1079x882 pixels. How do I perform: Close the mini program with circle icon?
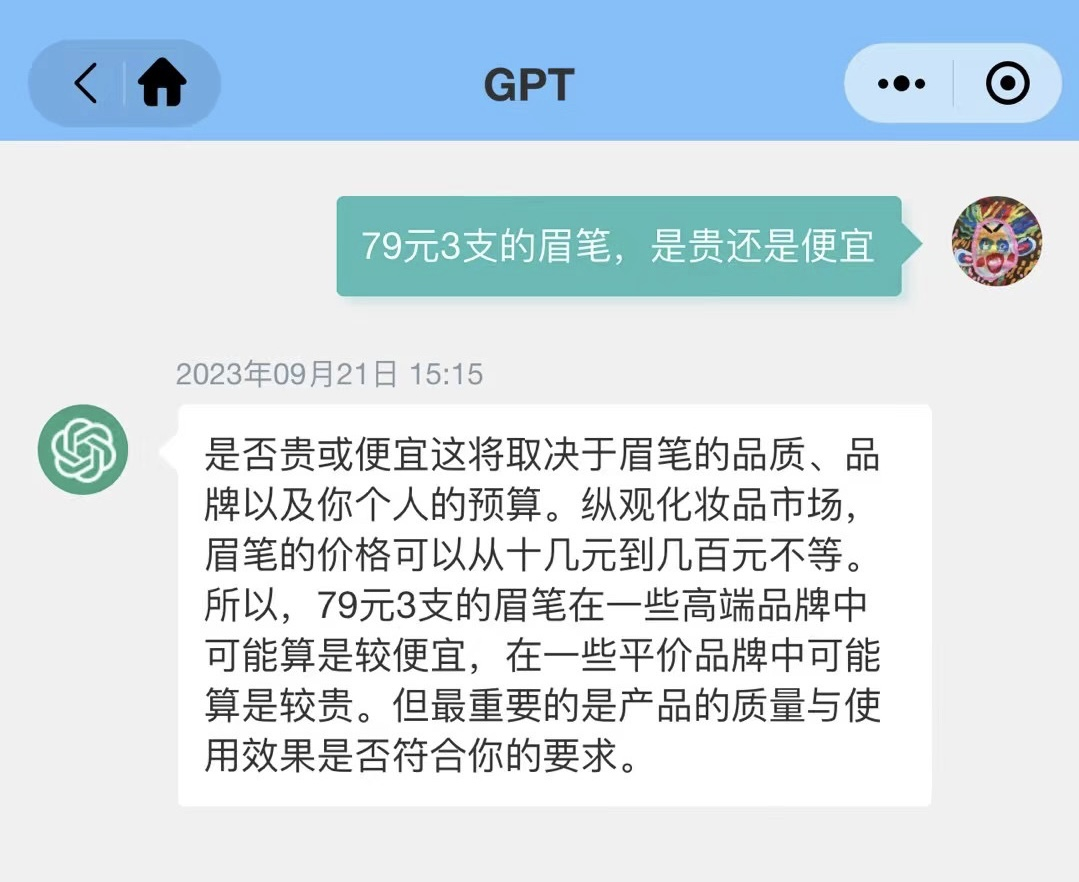1007,84
